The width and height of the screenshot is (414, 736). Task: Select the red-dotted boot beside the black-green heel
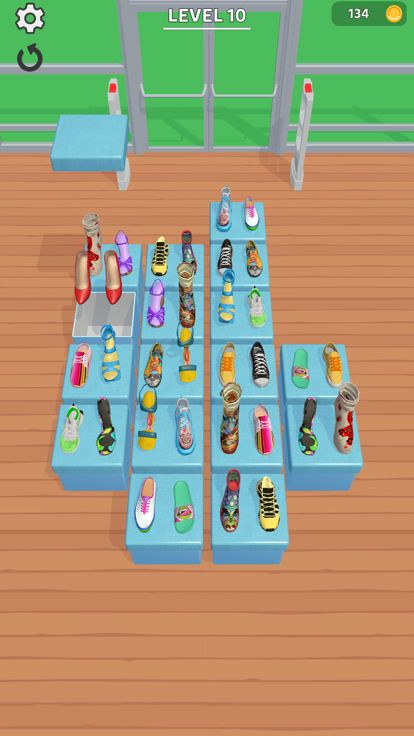click(x=346, y=417)
